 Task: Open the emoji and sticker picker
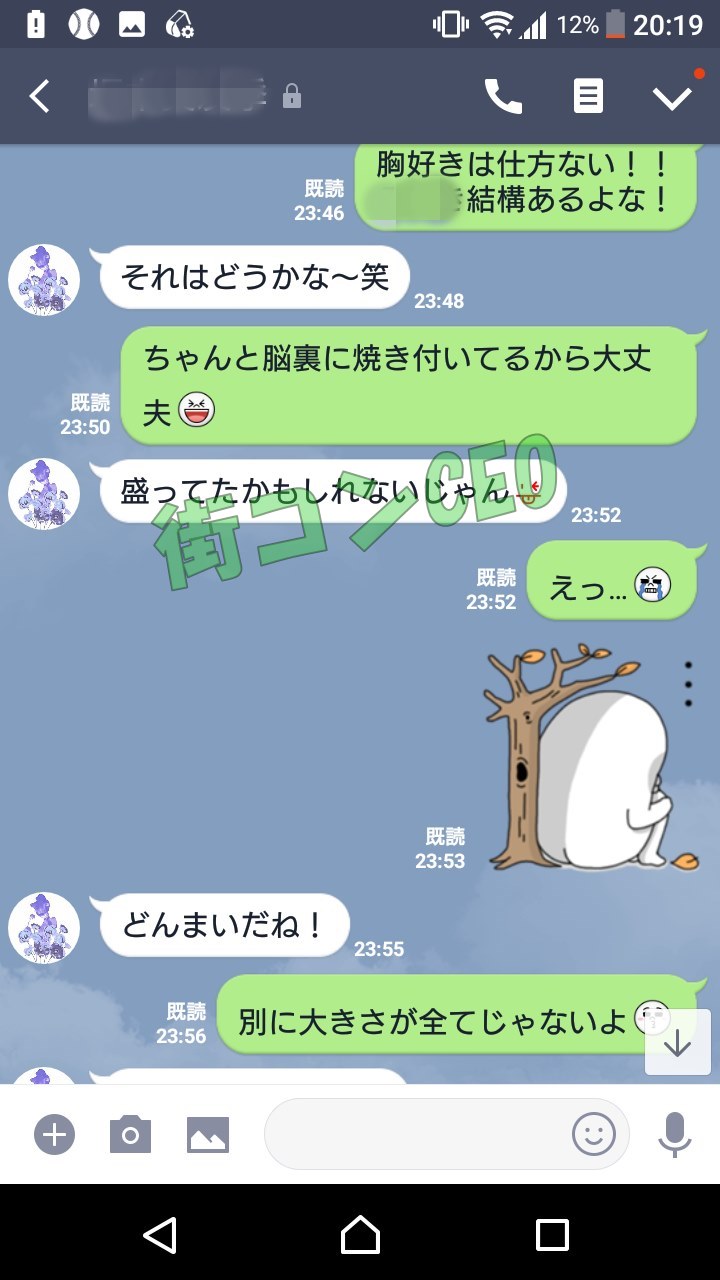593,1134
